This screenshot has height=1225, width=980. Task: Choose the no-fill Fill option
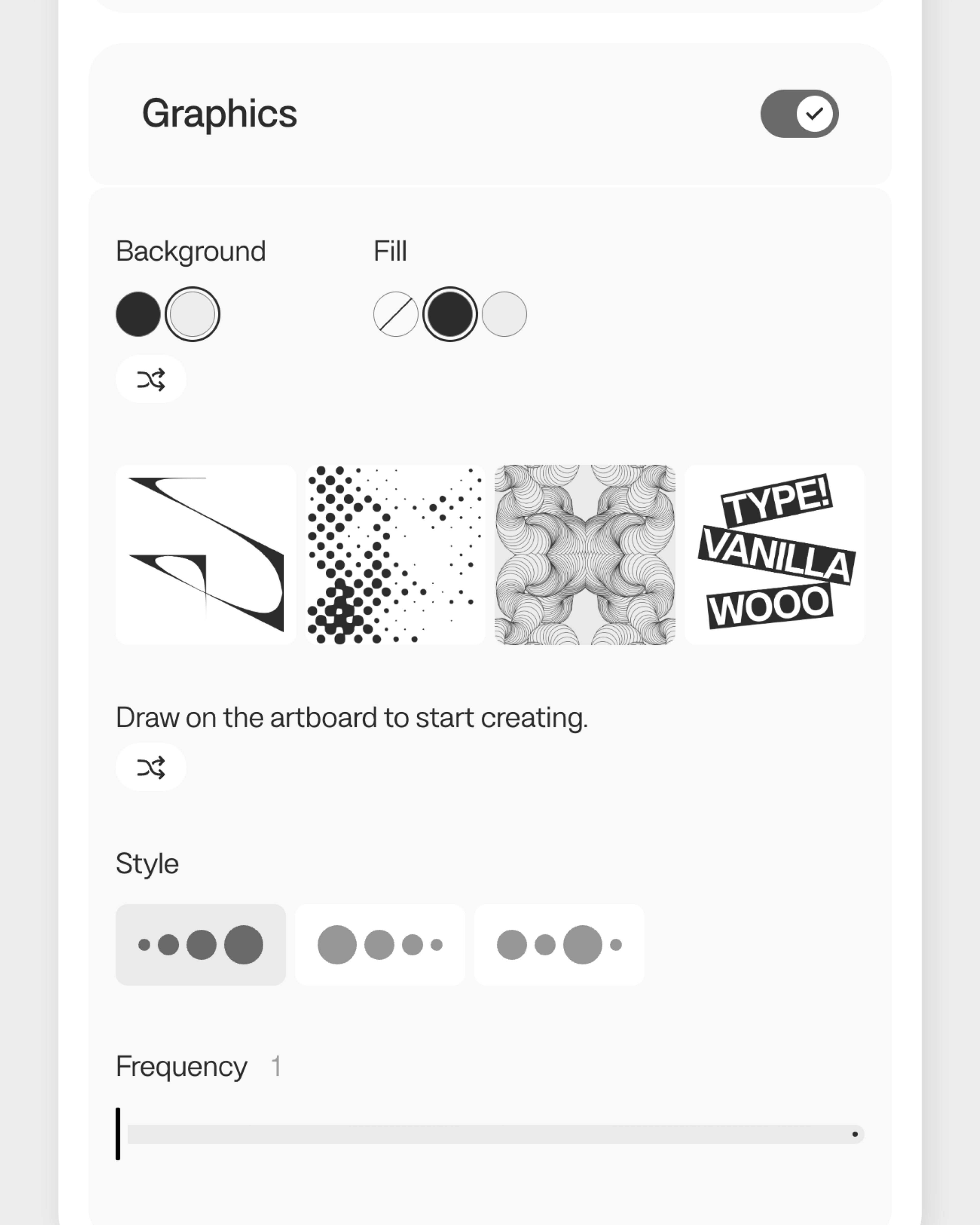point(395,314)
